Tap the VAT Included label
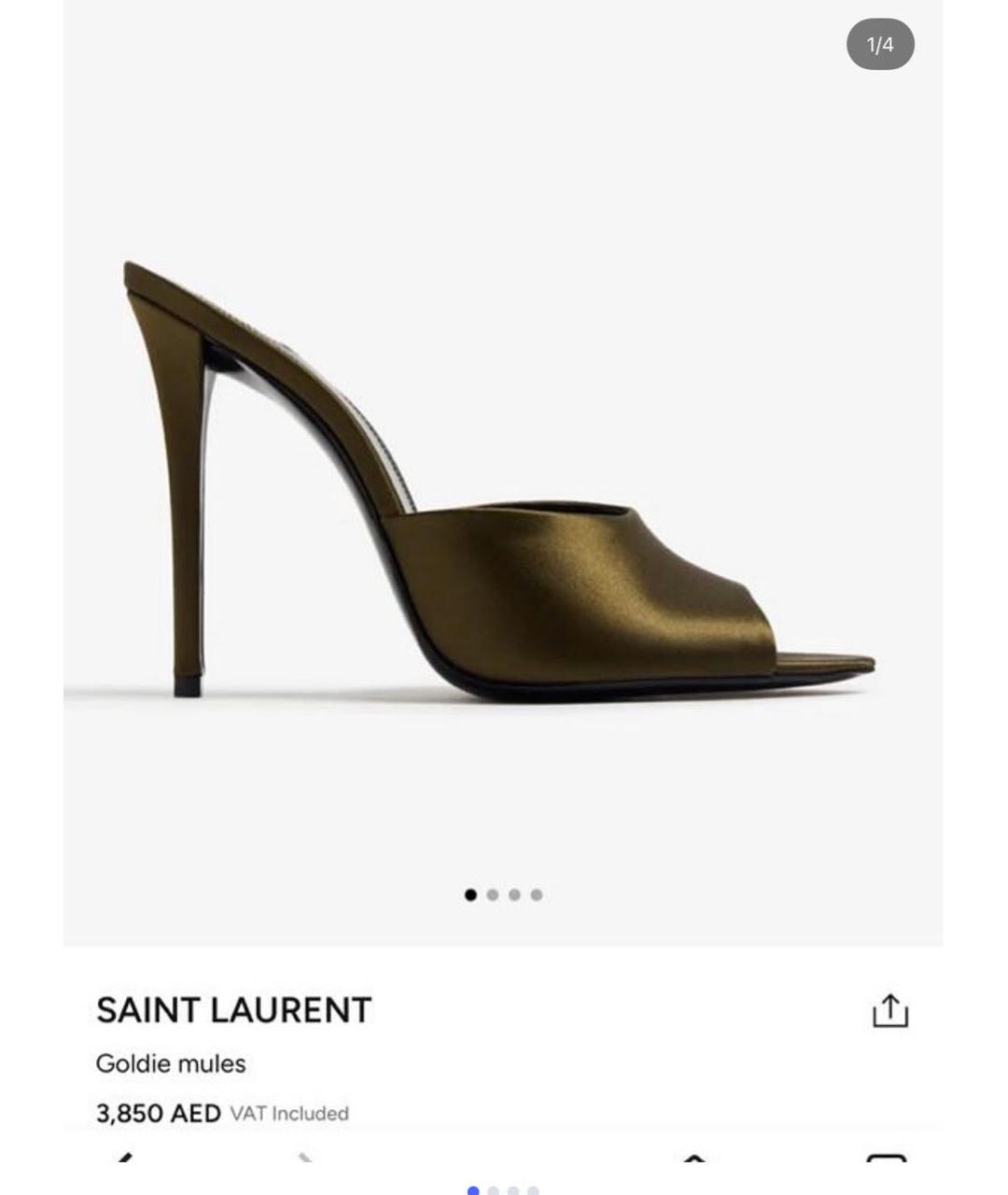 (x=289, y=1113)
